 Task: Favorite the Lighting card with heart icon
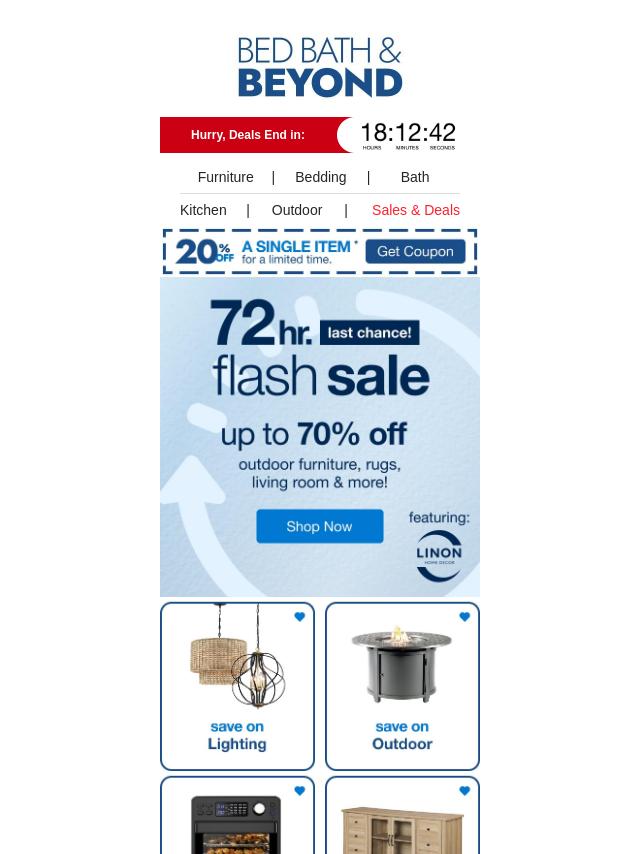click(x=299, y=617)
